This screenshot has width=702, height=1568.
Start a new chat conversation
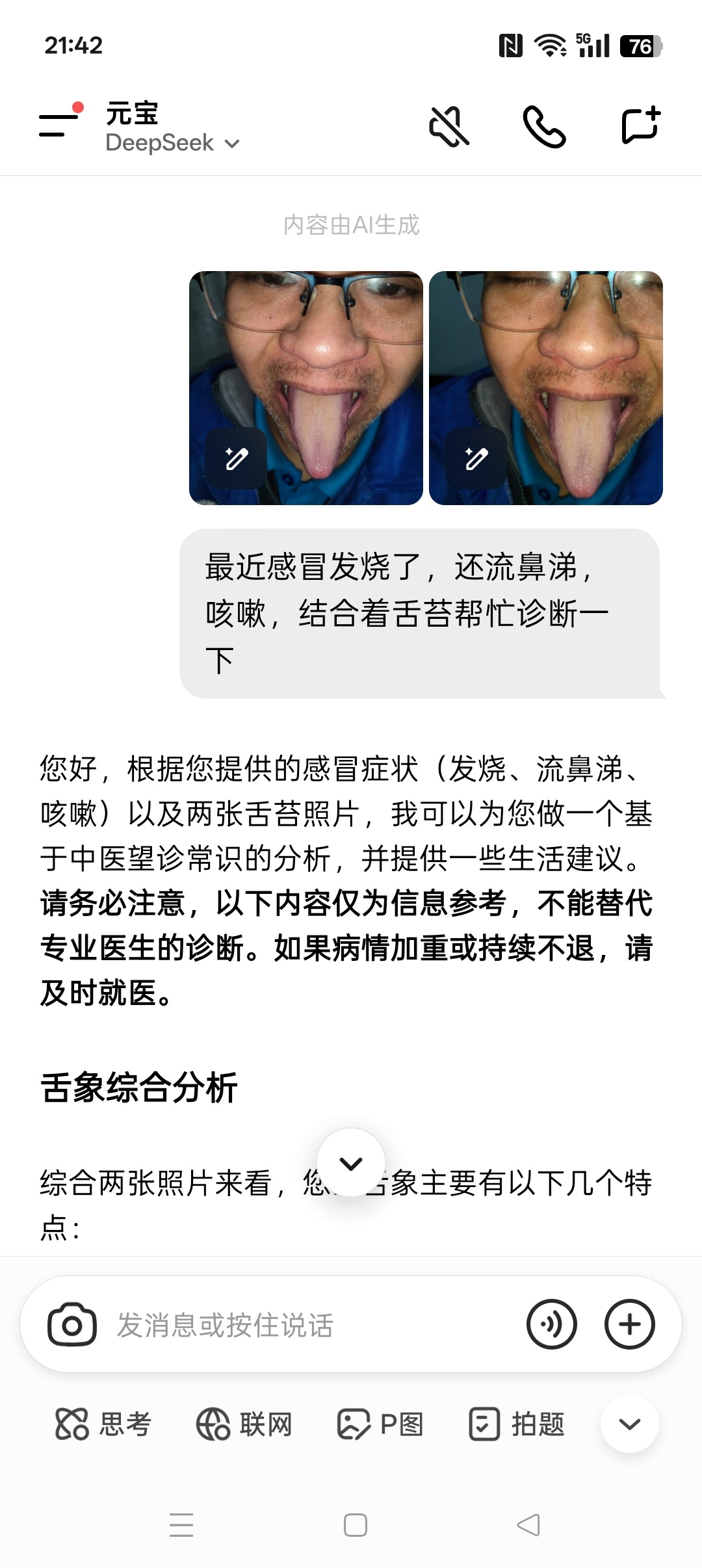(640, 125)
